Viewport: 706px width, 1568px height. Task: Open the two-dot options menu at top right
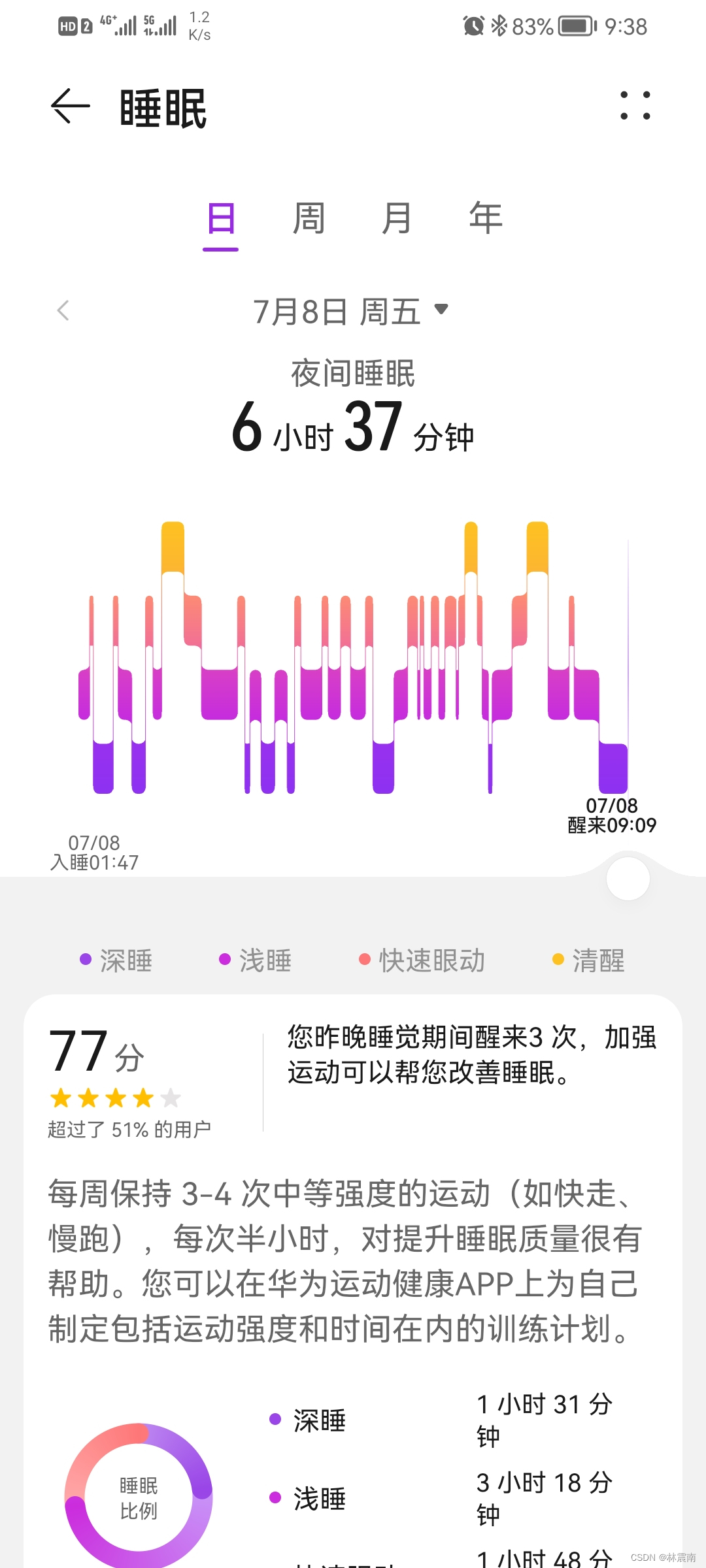coord(635,106)
